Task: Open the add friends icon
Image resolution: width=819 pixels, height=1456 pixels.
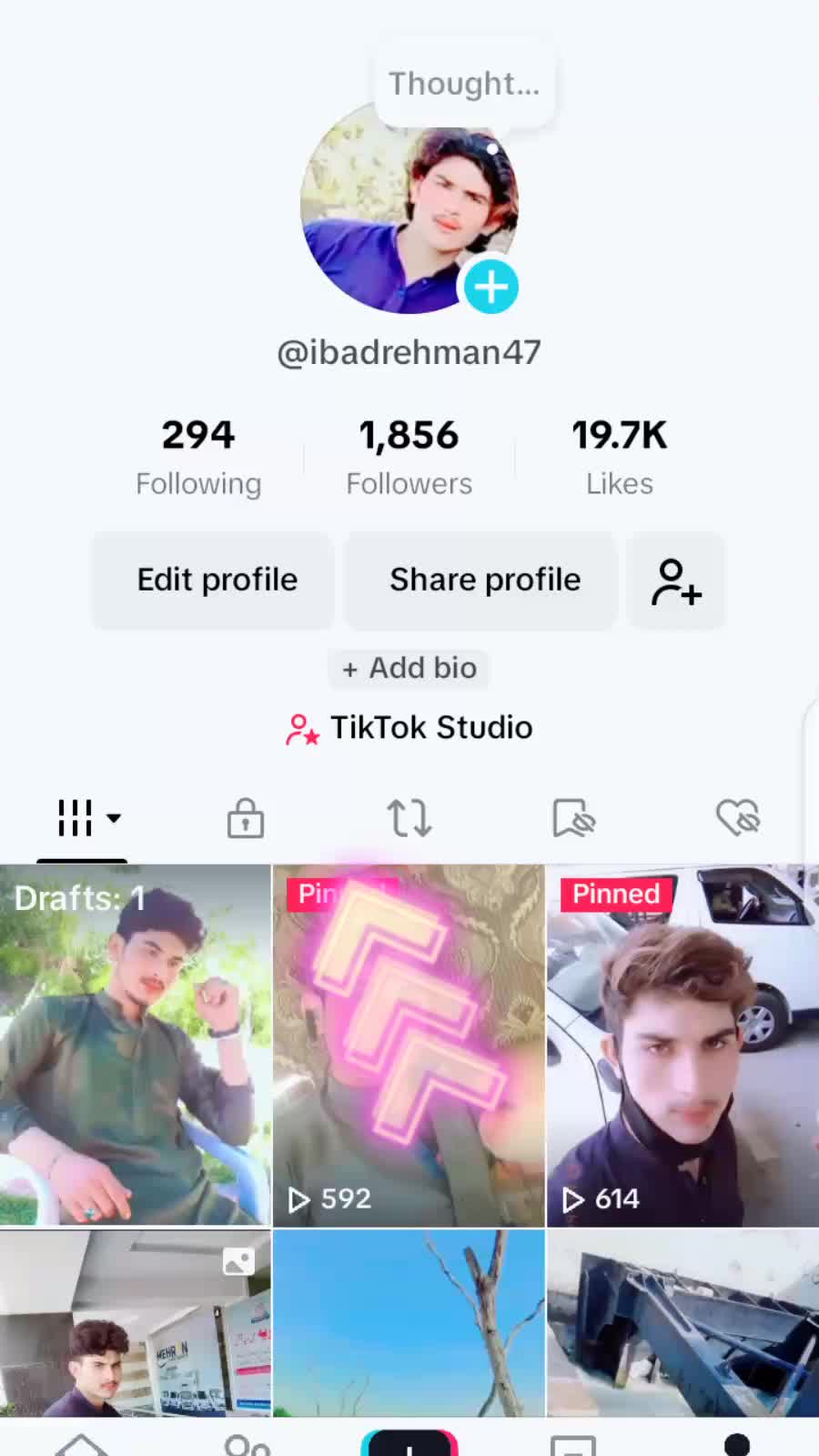Action: [x=675, y=581]
